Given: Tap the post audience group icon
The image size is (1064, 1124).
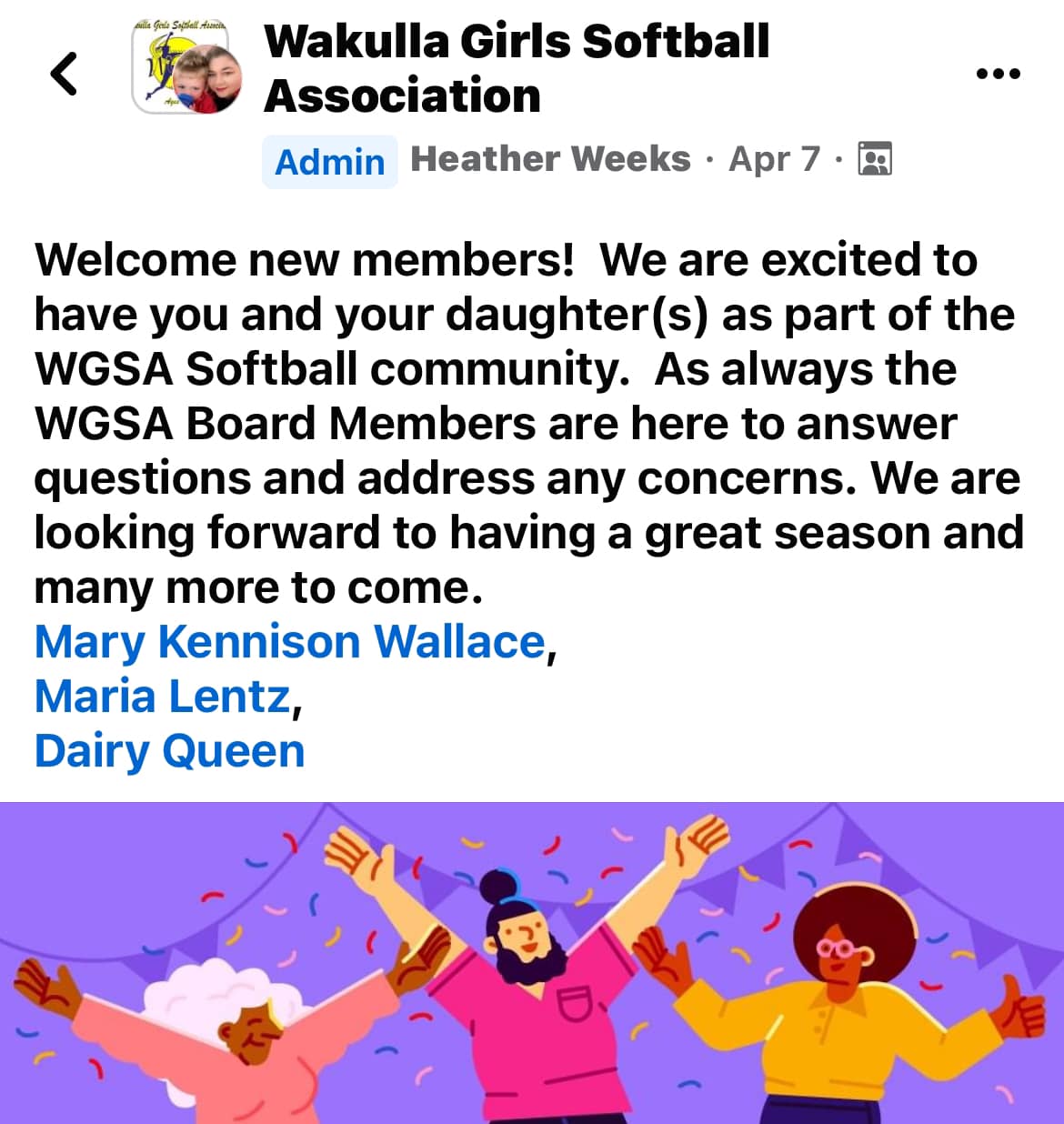Looking at the screenshot, I should pyautogui.click(x=875, y=159).
